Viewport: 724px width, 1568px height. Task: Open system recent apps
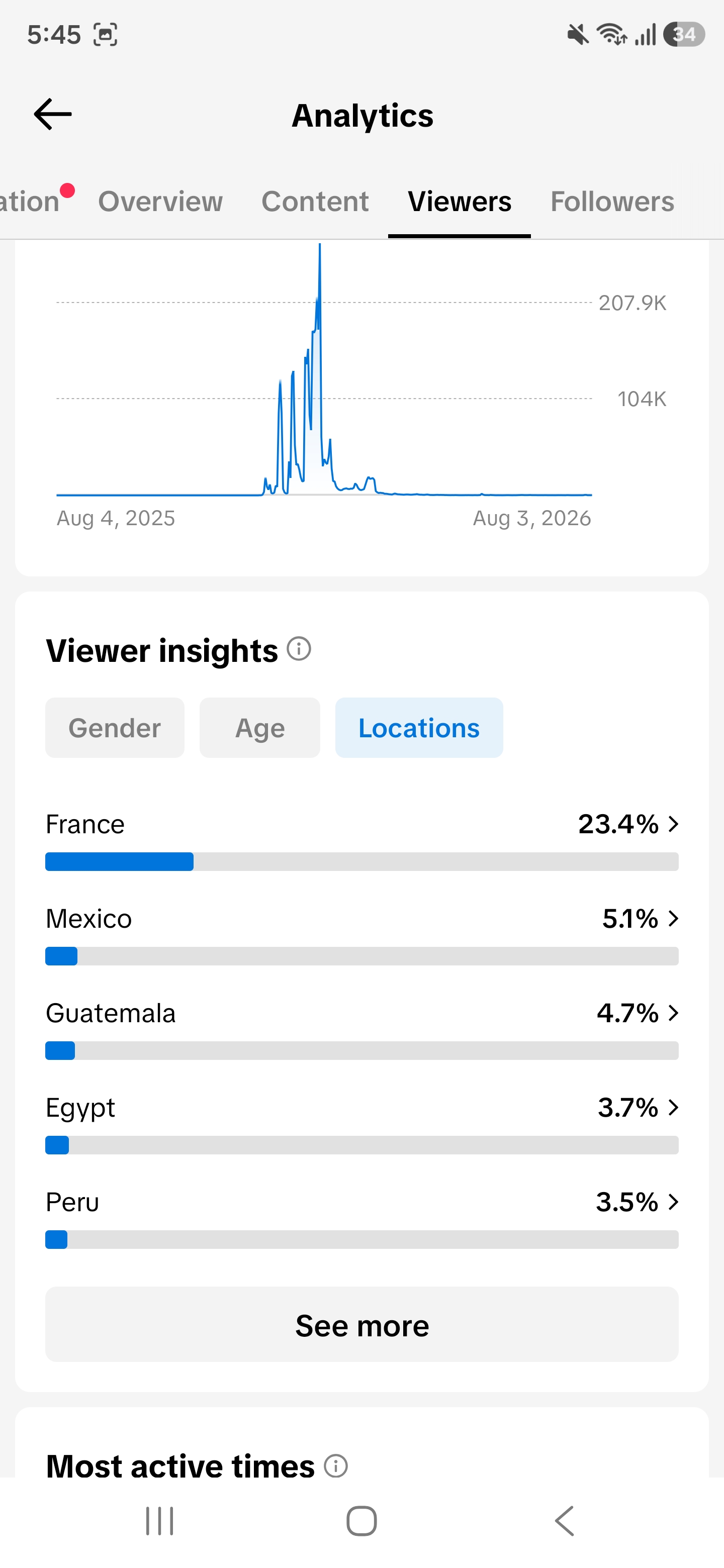point(159,1521)
